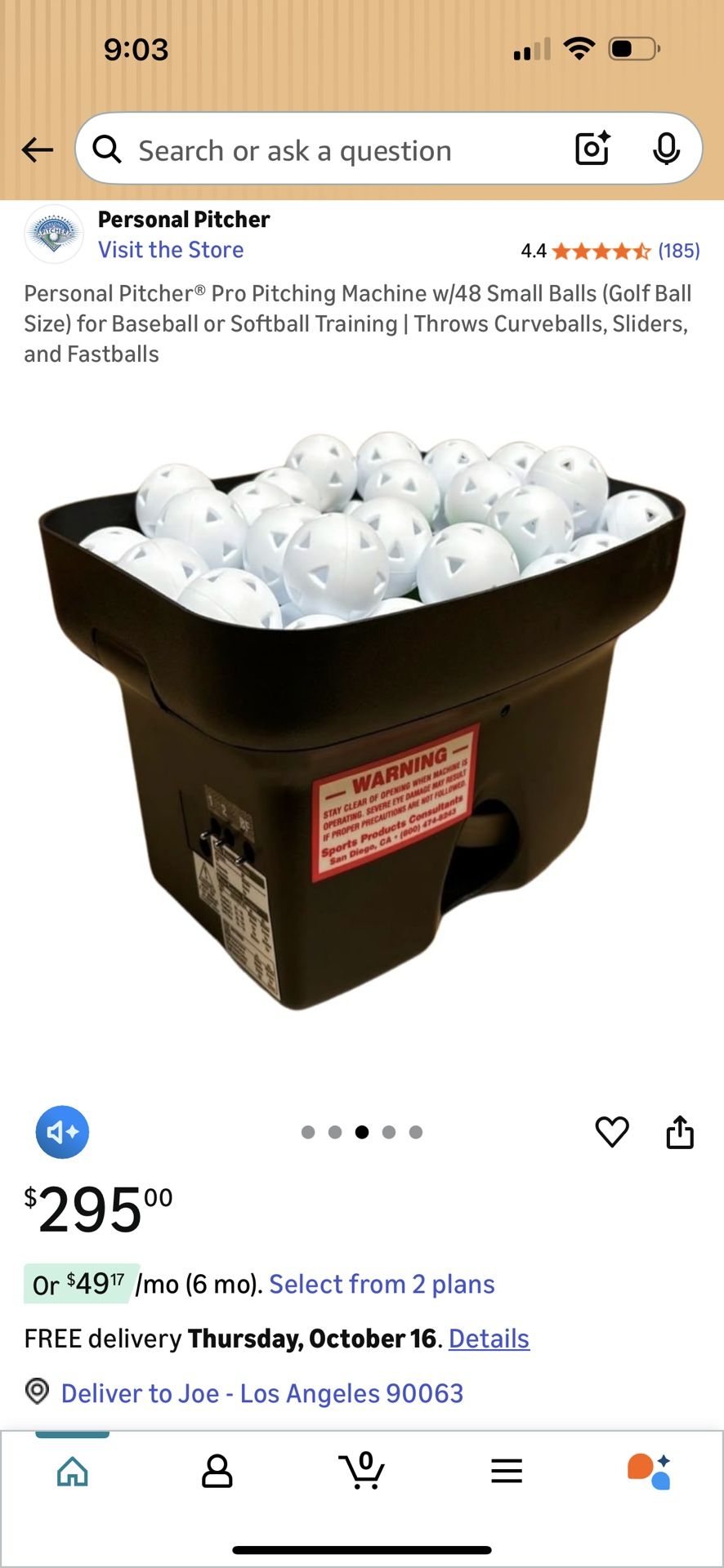Open the 4.4 star ratings with 185 reviews

tap(612, 251)
